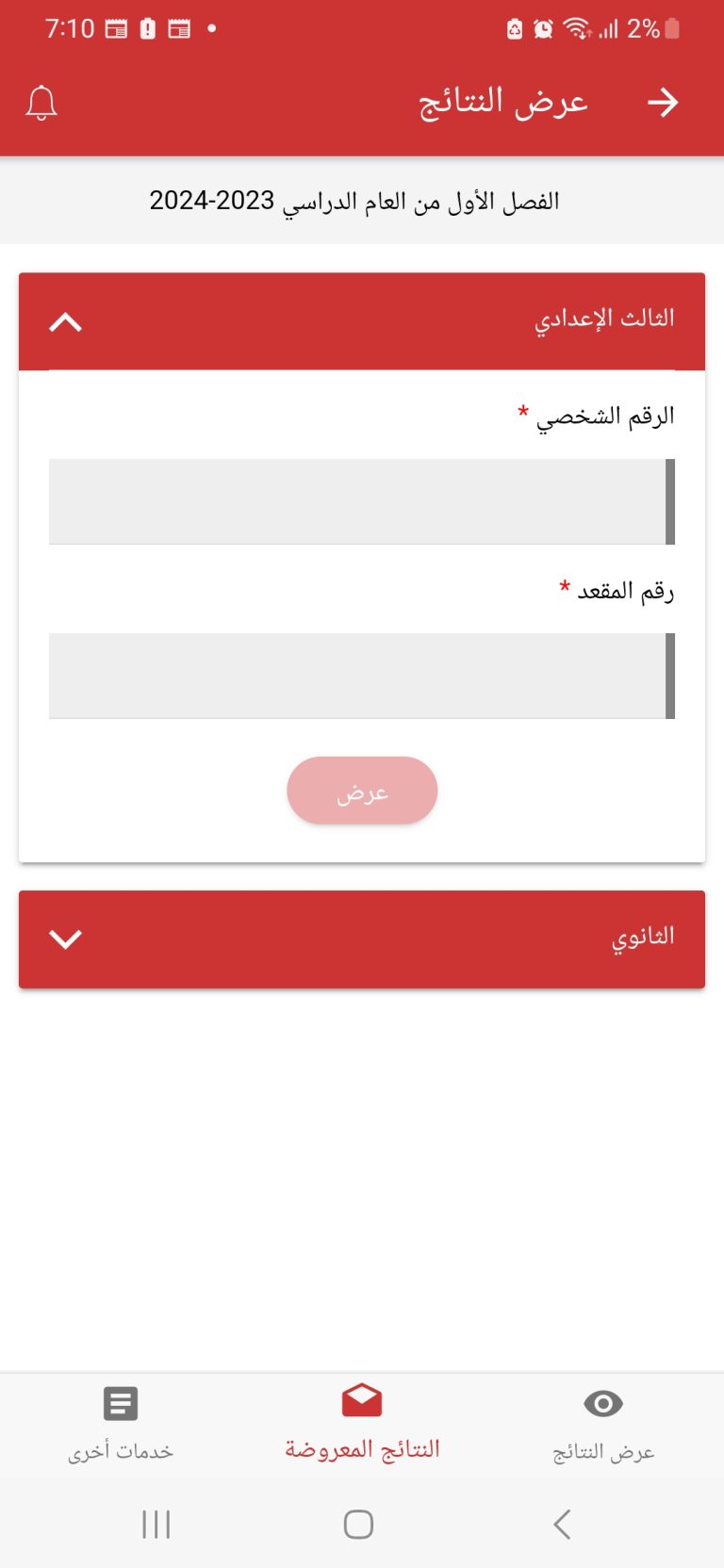Switch to the خدمات أخرى tab
Image resolution: width=724 pixels, height=1568 pixels.
(121, 1424)
